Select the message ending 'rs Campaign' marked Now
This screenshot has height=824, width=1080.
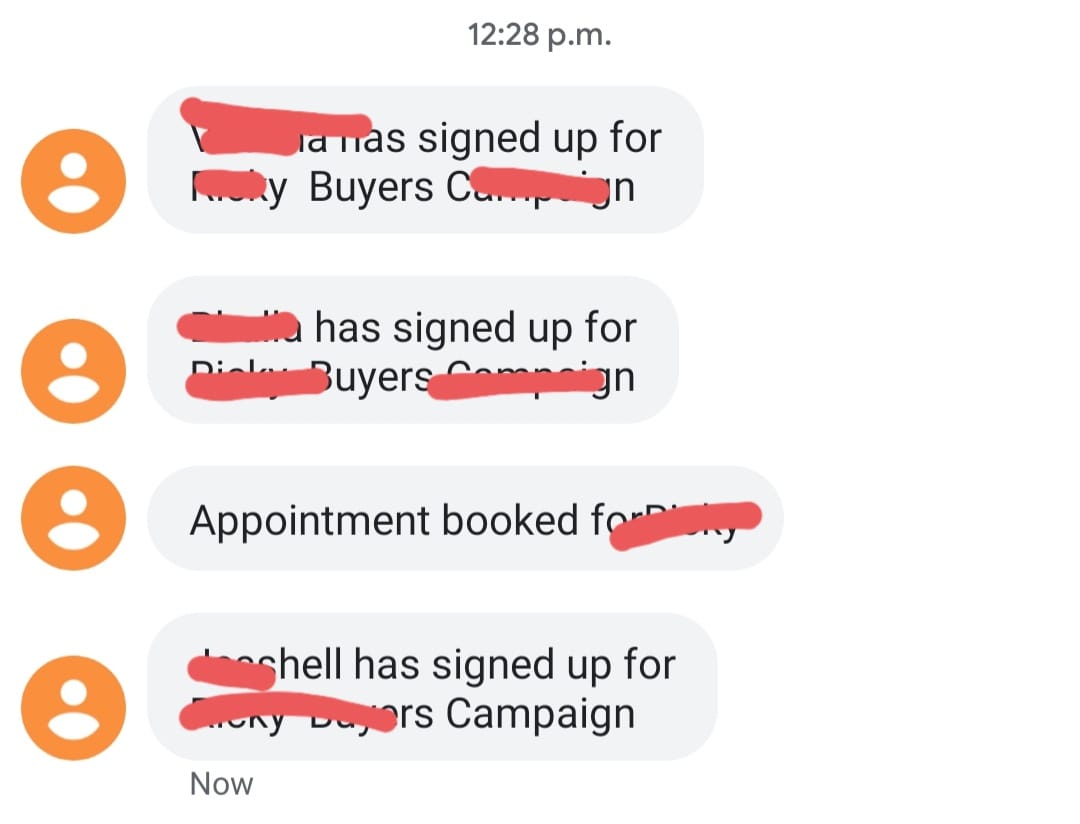(x=432, y=688)
